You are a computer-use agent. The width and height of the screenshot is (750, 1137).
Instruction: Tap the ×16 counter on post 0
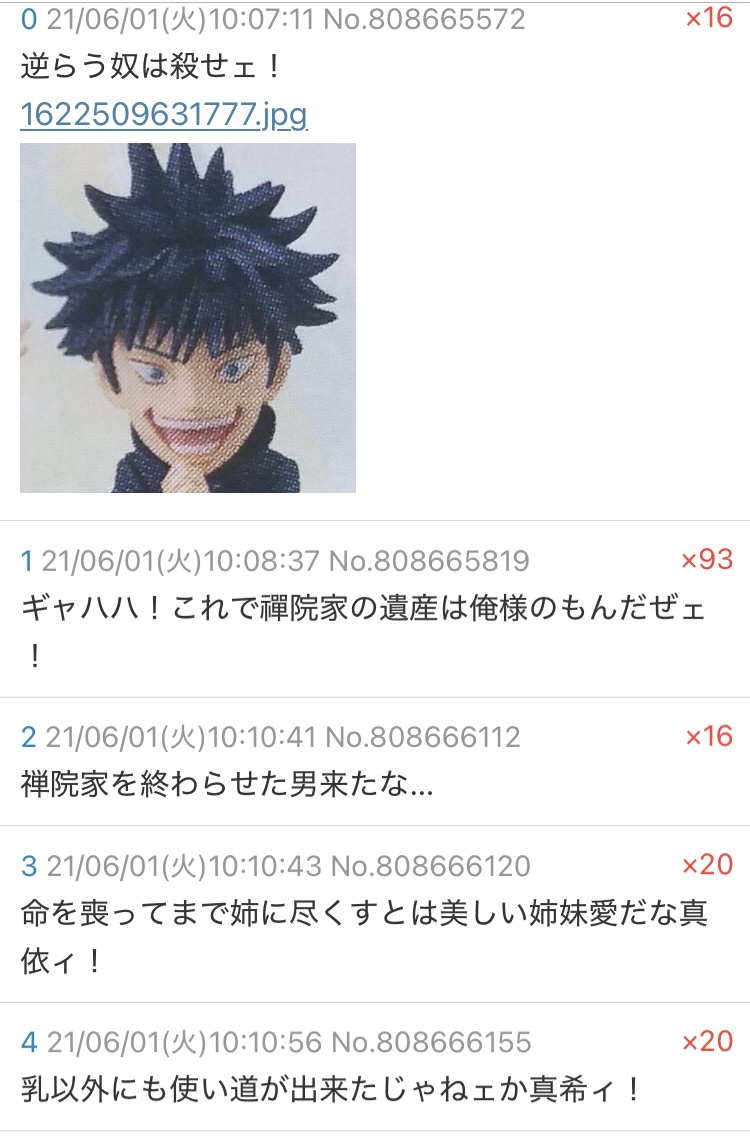point(708,18)
